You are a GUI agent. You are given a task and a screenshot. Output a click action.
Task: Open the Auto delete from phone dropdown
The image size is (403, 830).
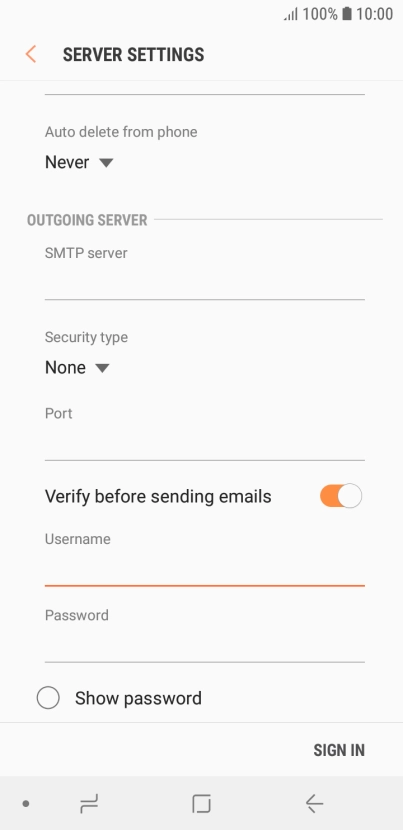pos(79,162)
